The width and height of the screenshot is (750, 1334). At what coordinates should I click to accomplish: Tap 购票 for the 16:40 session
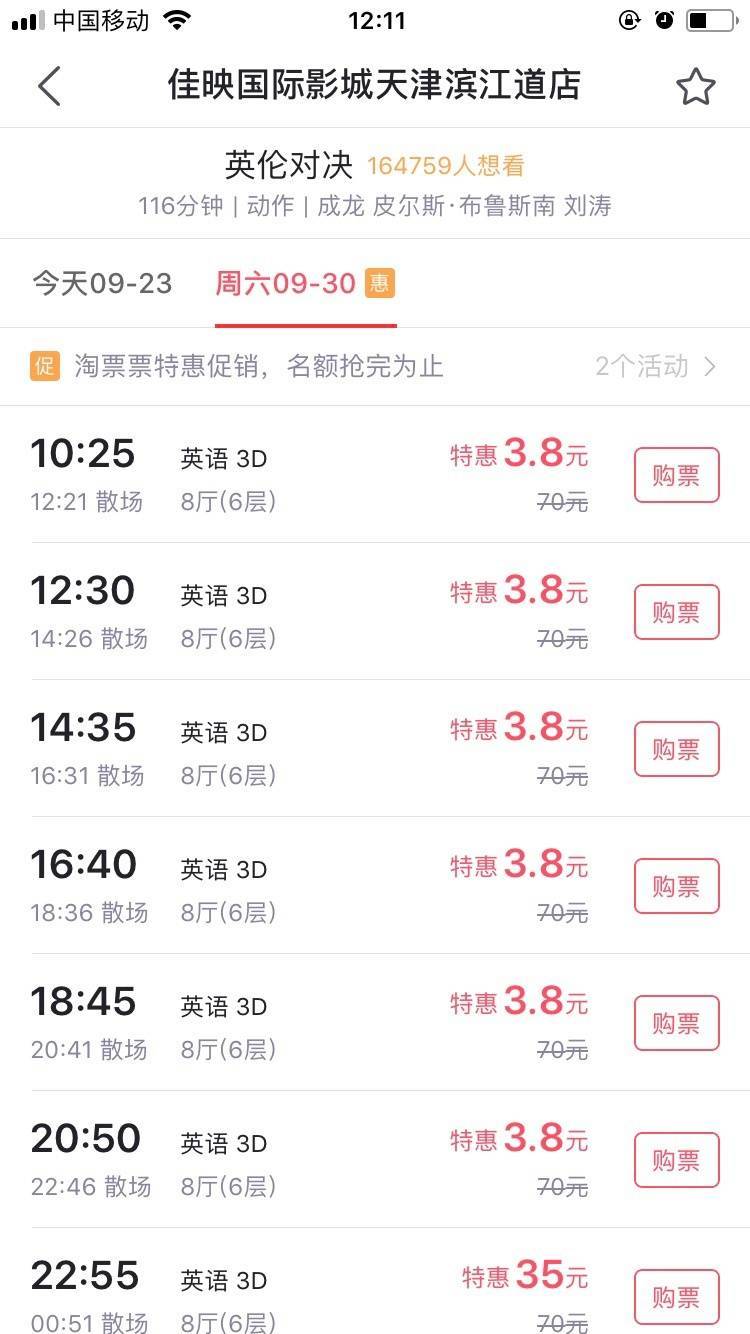click(676, 886)
